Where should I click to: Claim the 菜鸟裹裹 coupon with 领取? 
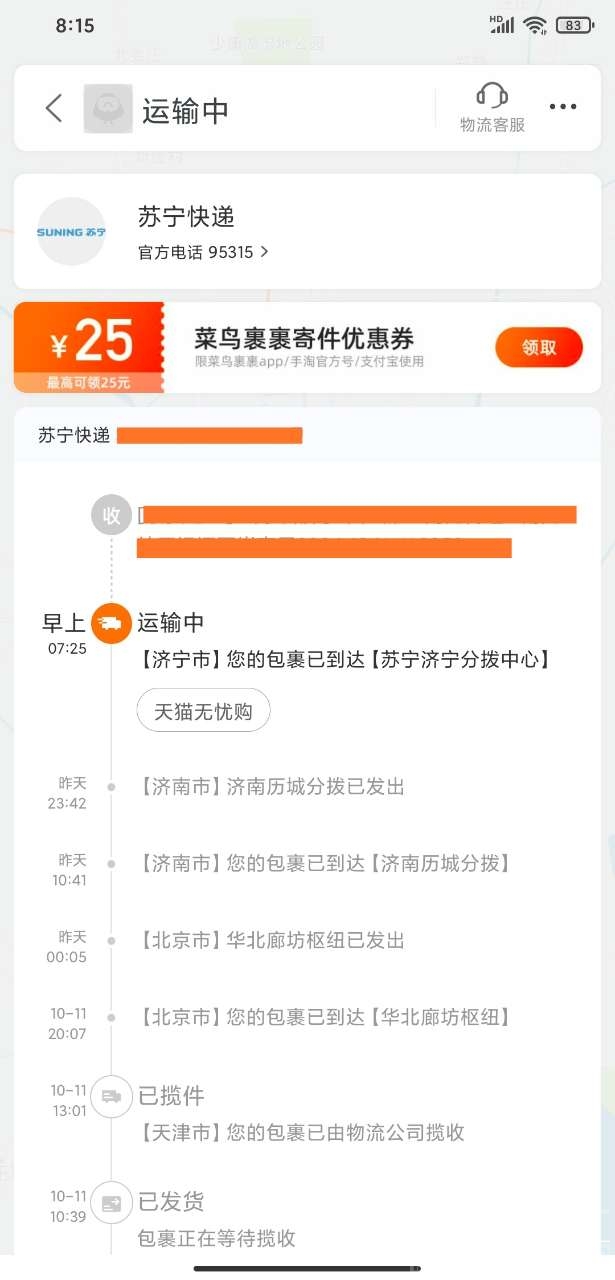coord(538,348)
